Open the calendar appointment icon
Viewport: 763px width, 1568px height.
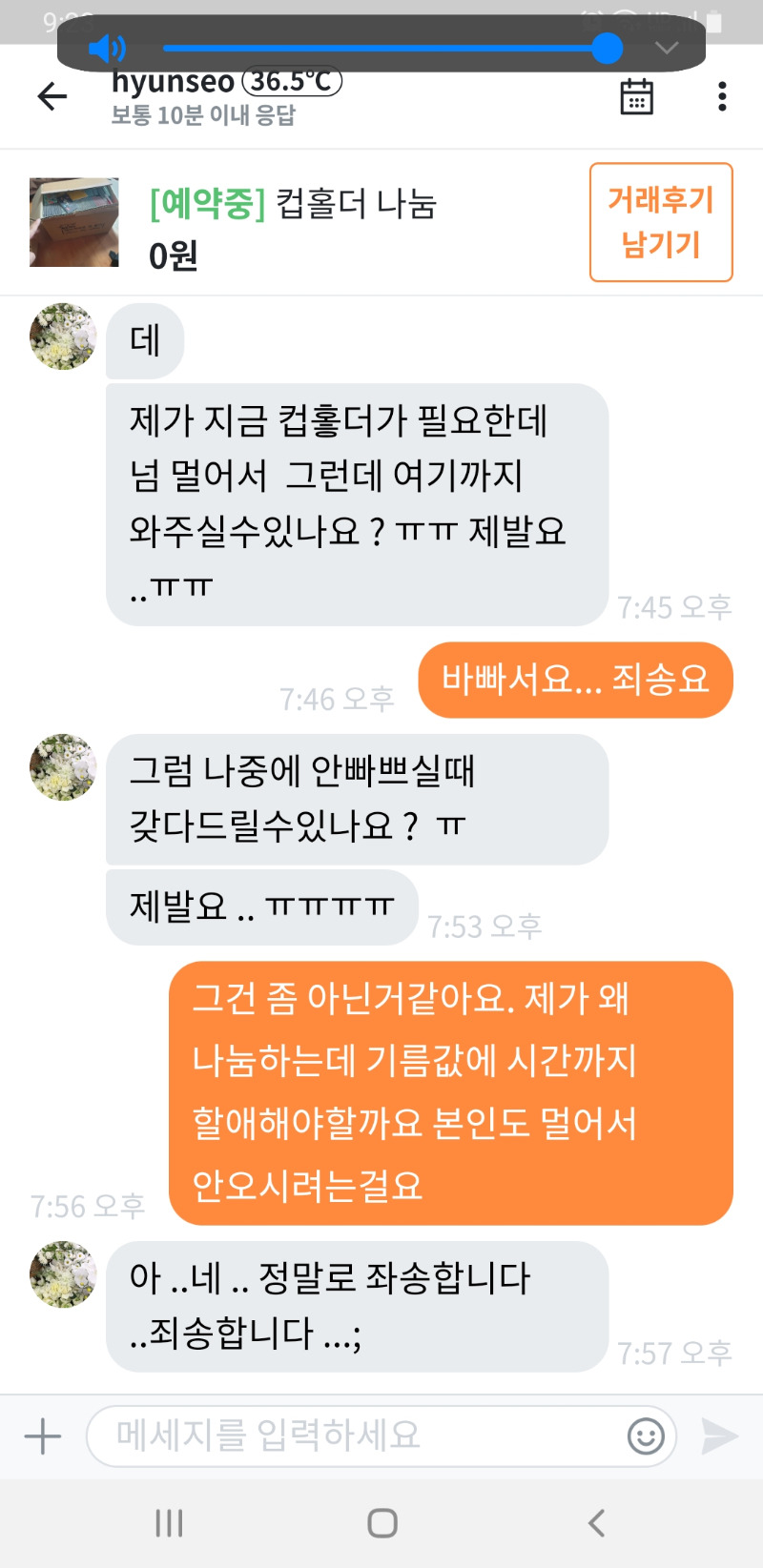(x=636, y=96)
